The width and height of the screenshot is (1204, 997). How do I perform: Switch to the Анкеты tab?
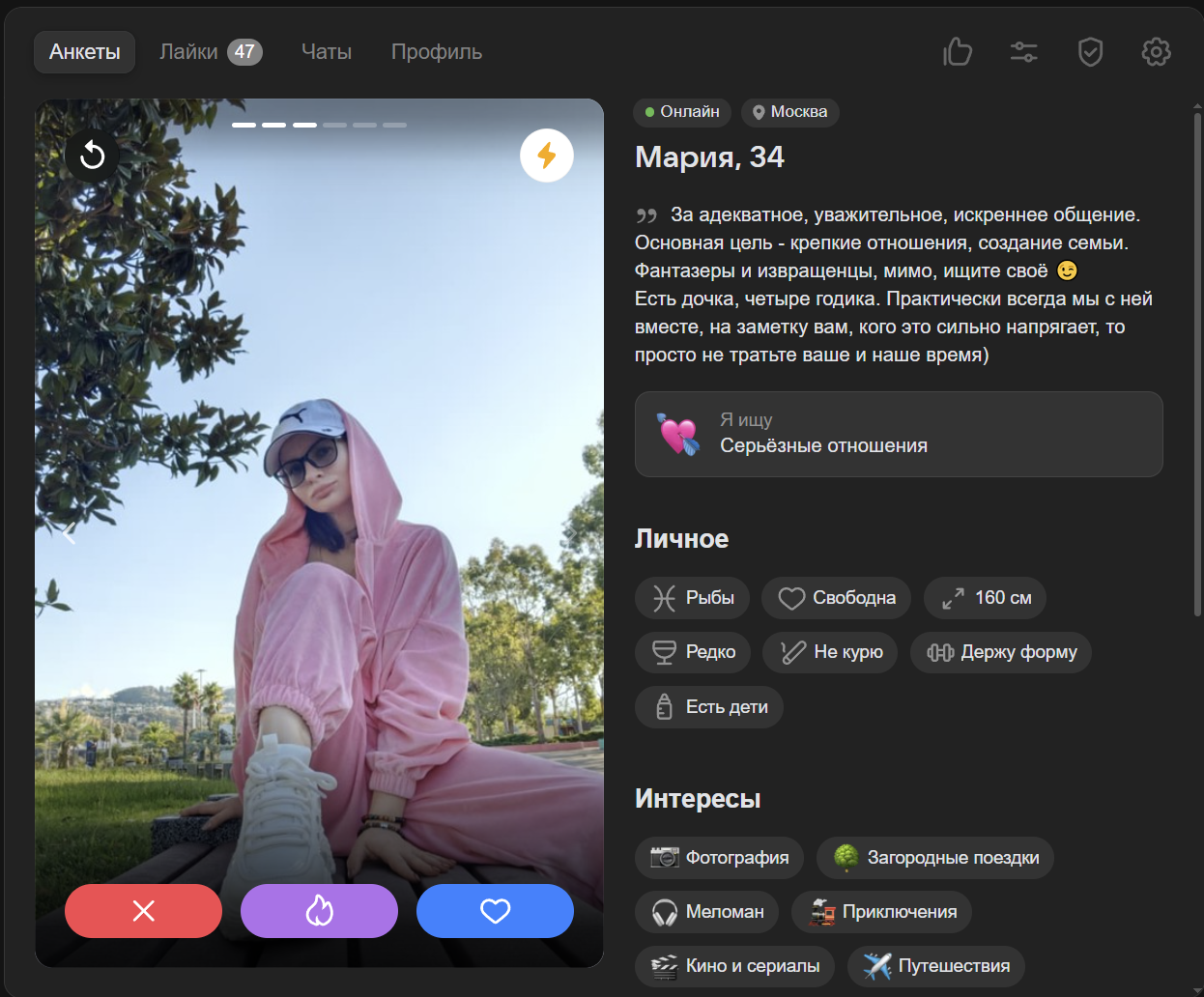click(x=85, y=52)
